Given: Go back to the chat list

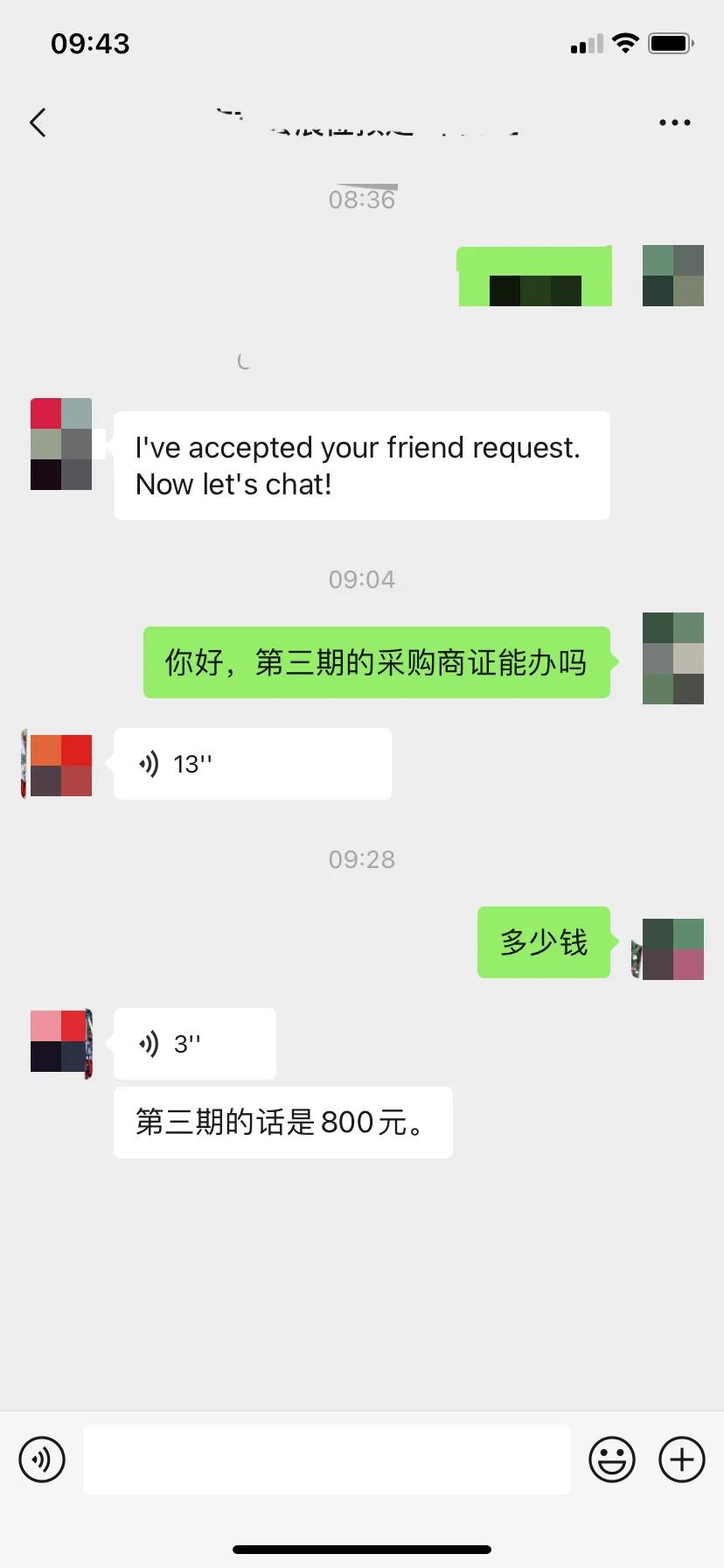Looking at the screenshot, I should tap(38, 122).
